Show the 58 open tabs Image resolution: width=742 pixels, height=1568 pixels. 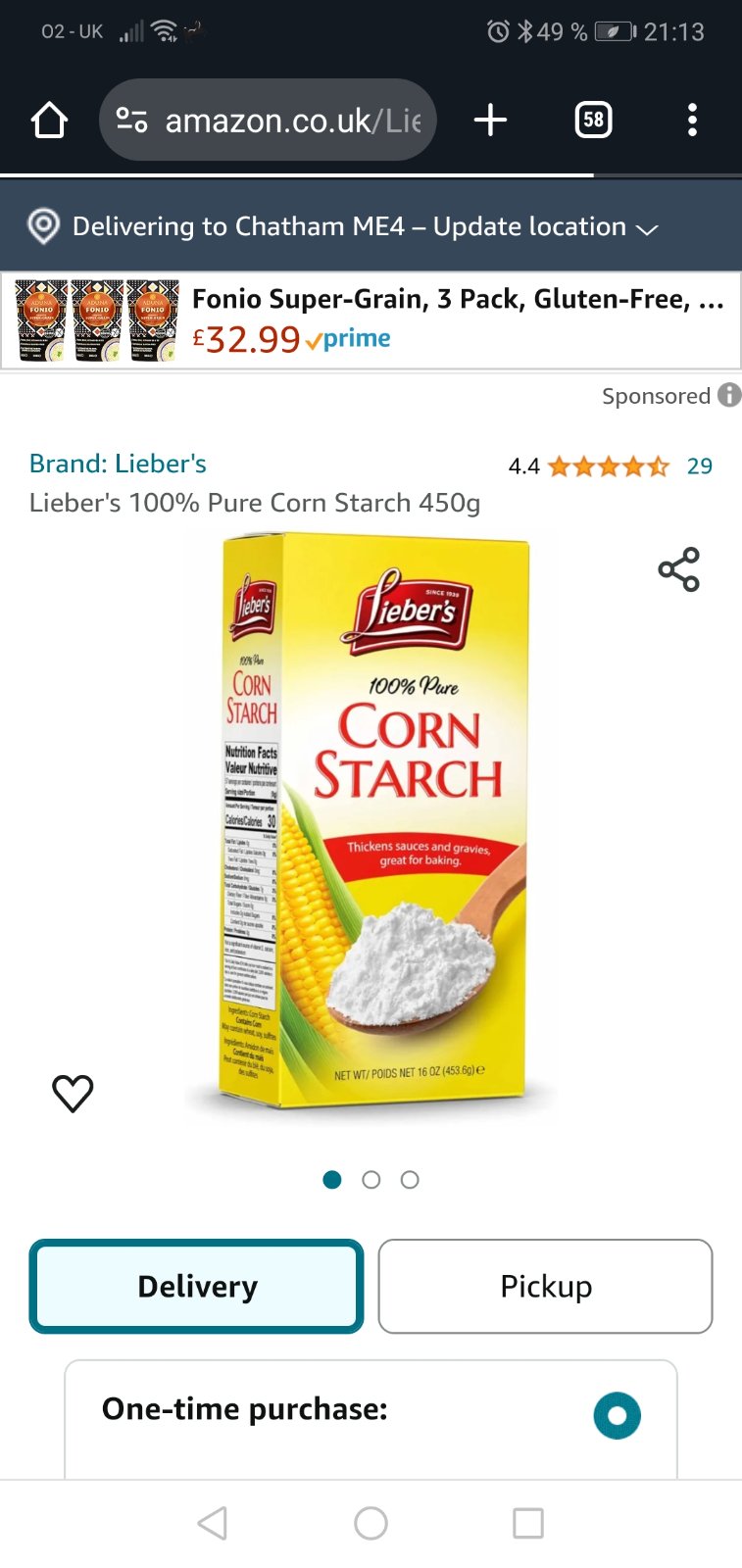(x=593, y=121)
